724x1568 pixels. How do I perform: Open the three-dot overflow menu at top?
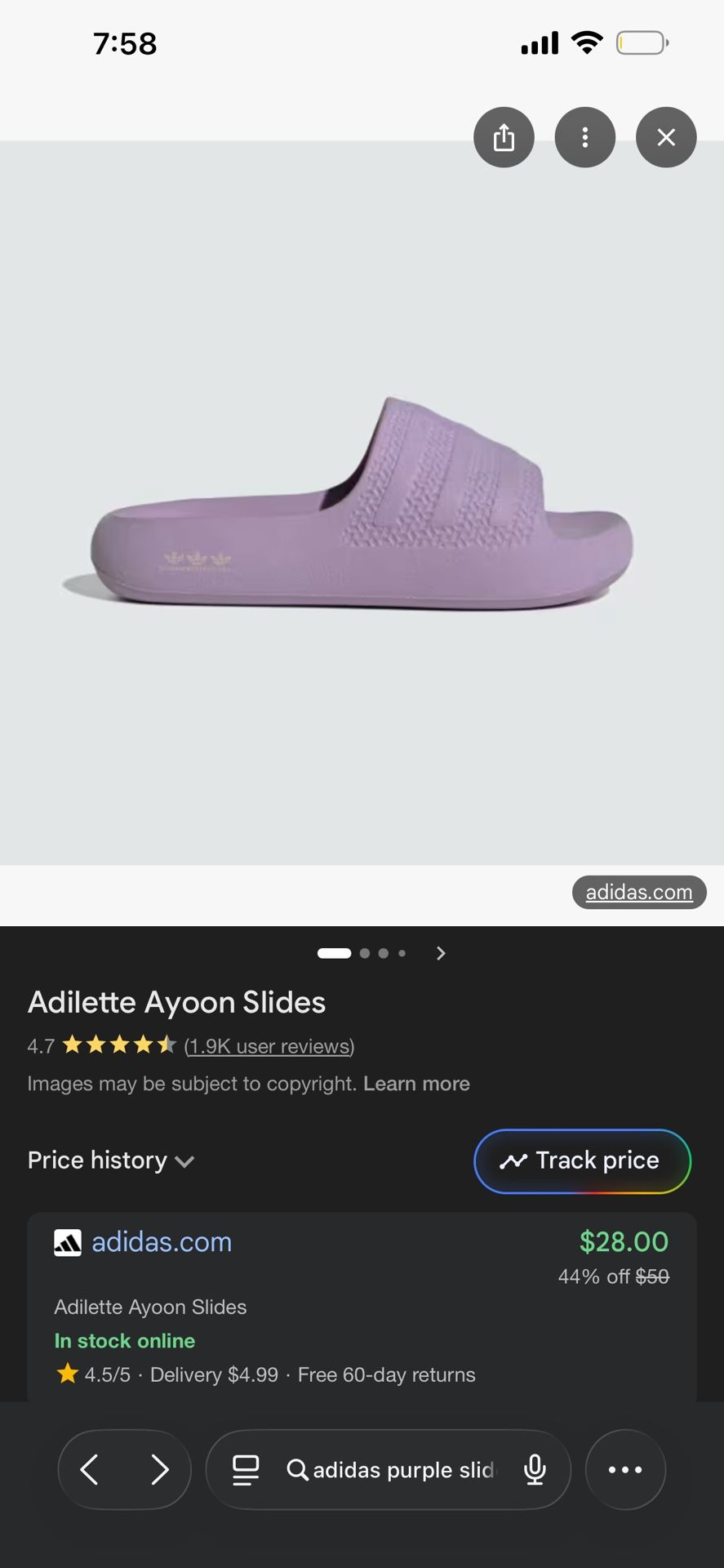pos(584,137)
